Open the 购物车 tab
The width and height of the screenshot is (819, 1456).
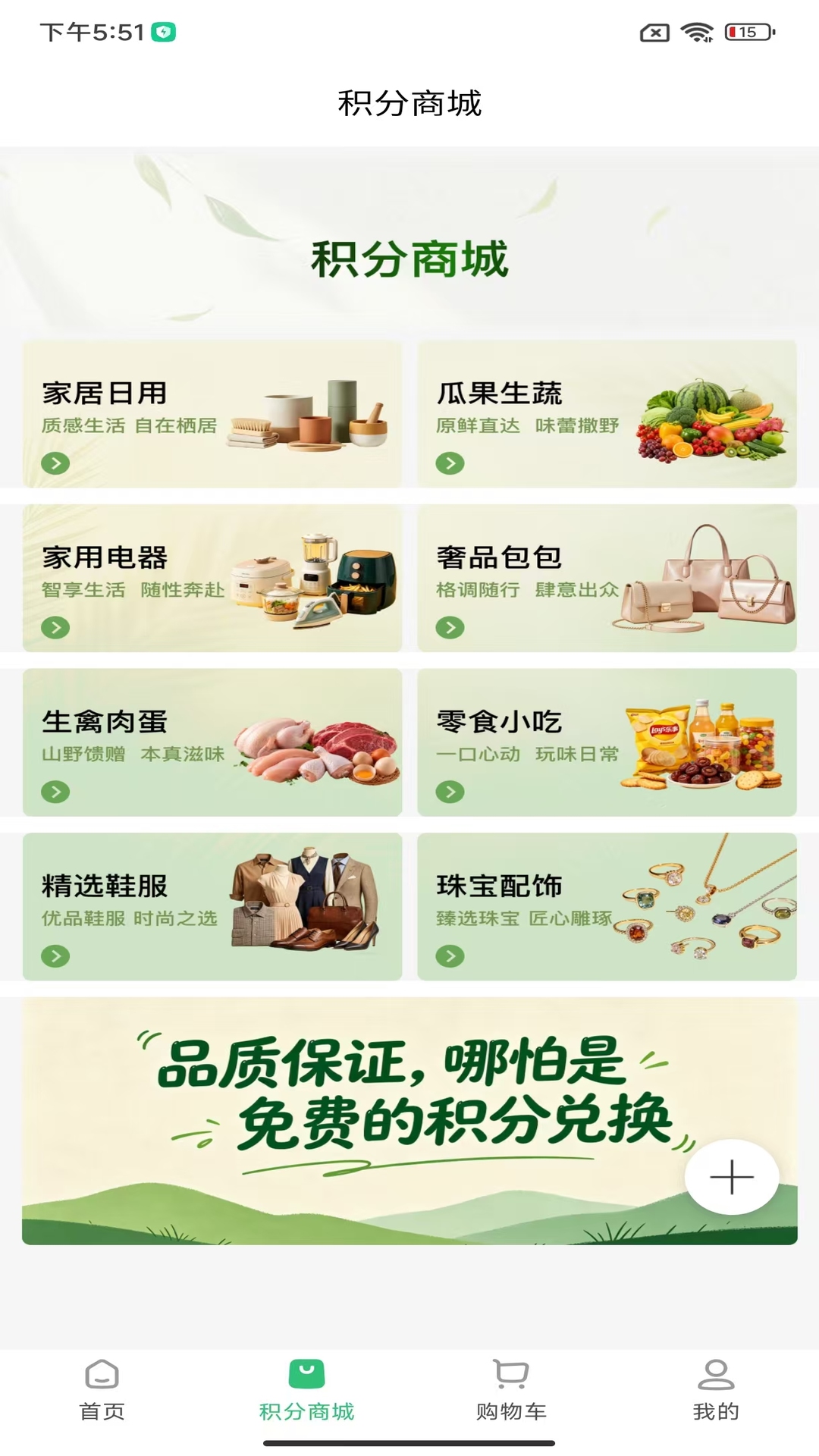pos(512,1391)
